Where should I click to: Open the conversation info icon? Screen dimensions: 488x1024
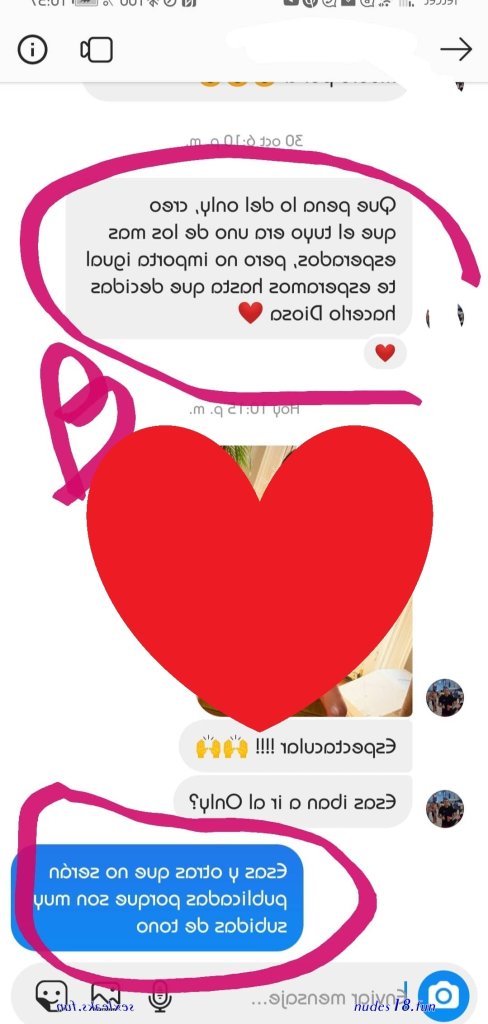(x=33, y=50)
